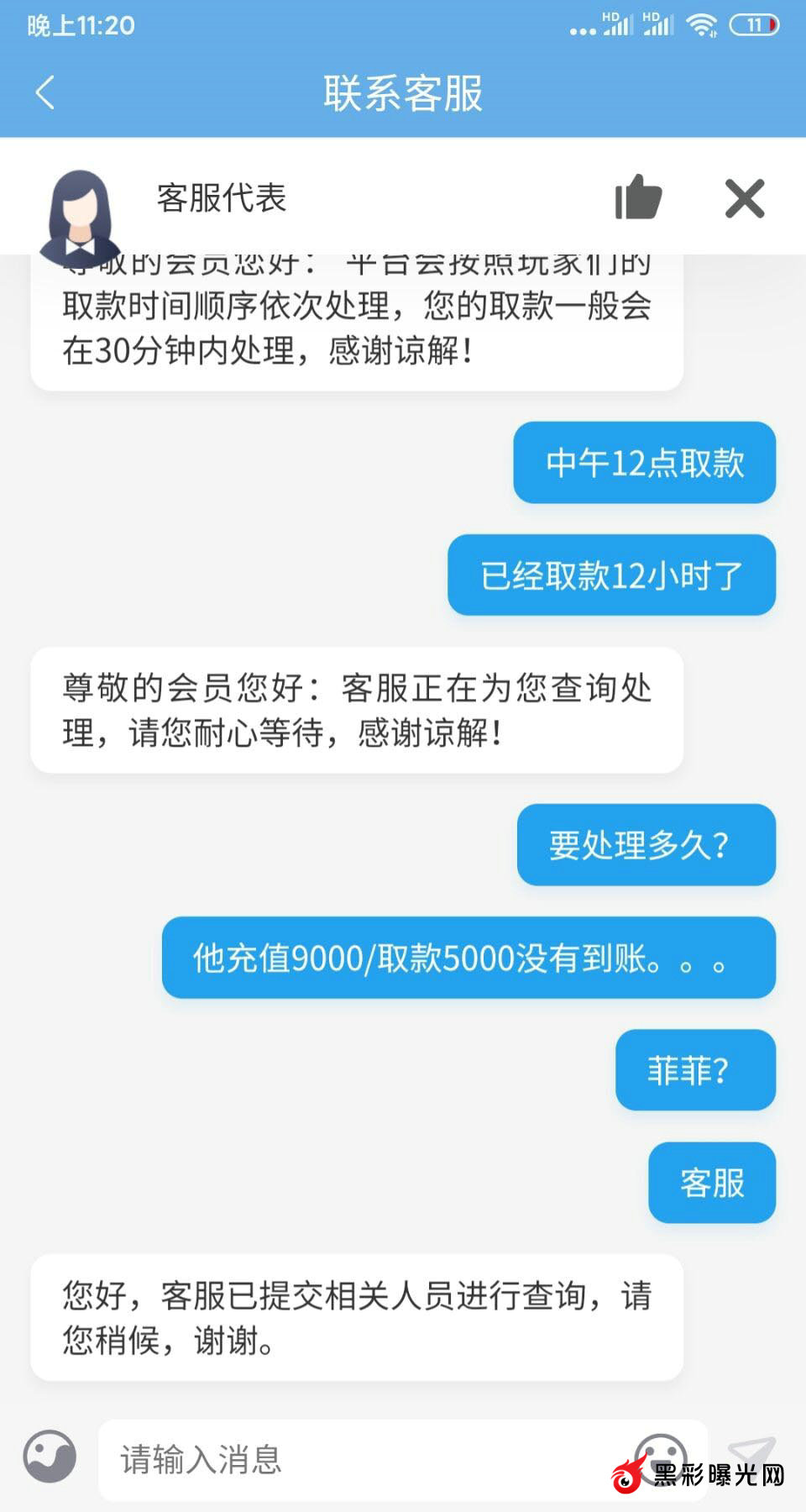
Task: Go back from the 联系客服 screen
Action: (46, 92)
